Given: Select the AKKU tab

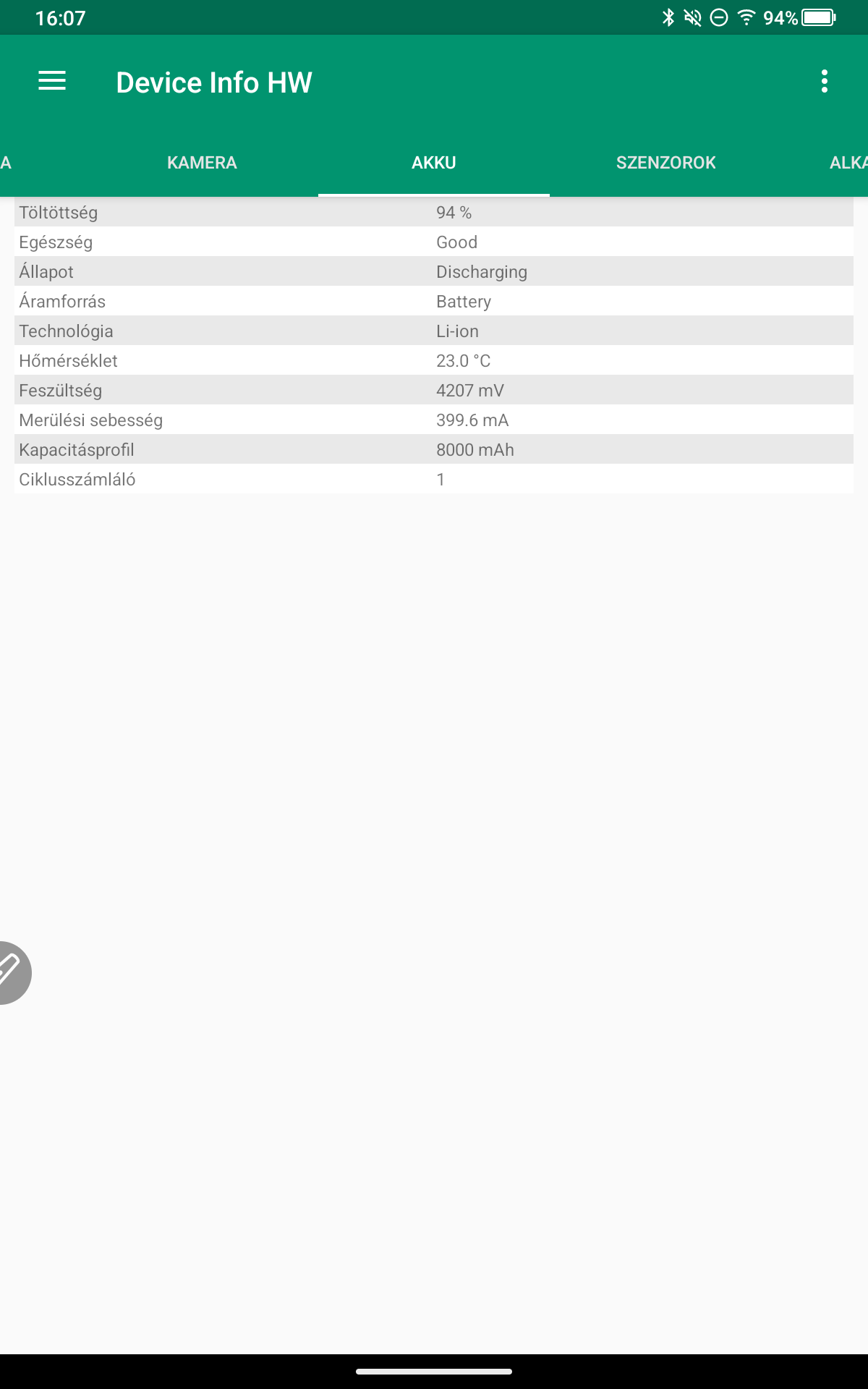Looking at the screenshot, I should tap(434, 163).
